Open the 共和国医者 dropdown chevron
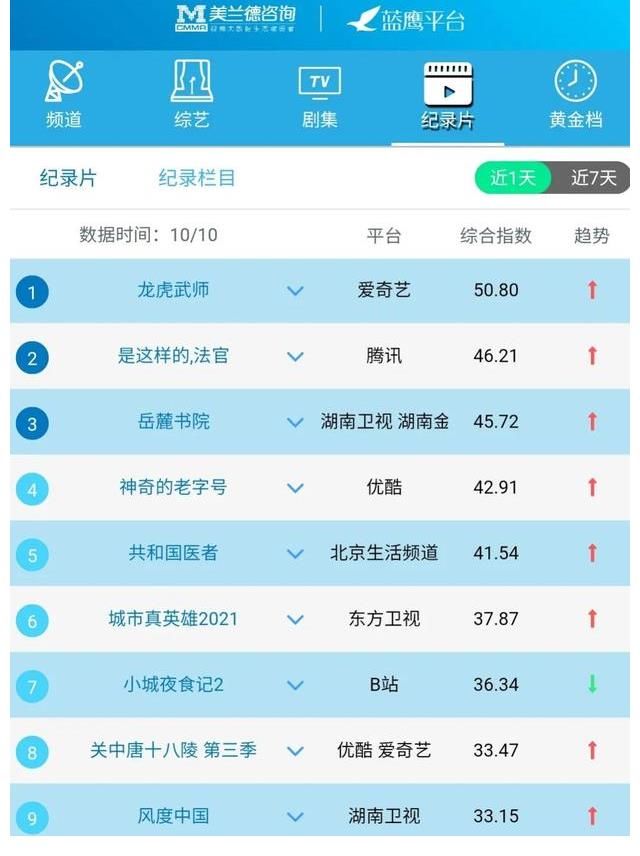 [x=295, y=553]
